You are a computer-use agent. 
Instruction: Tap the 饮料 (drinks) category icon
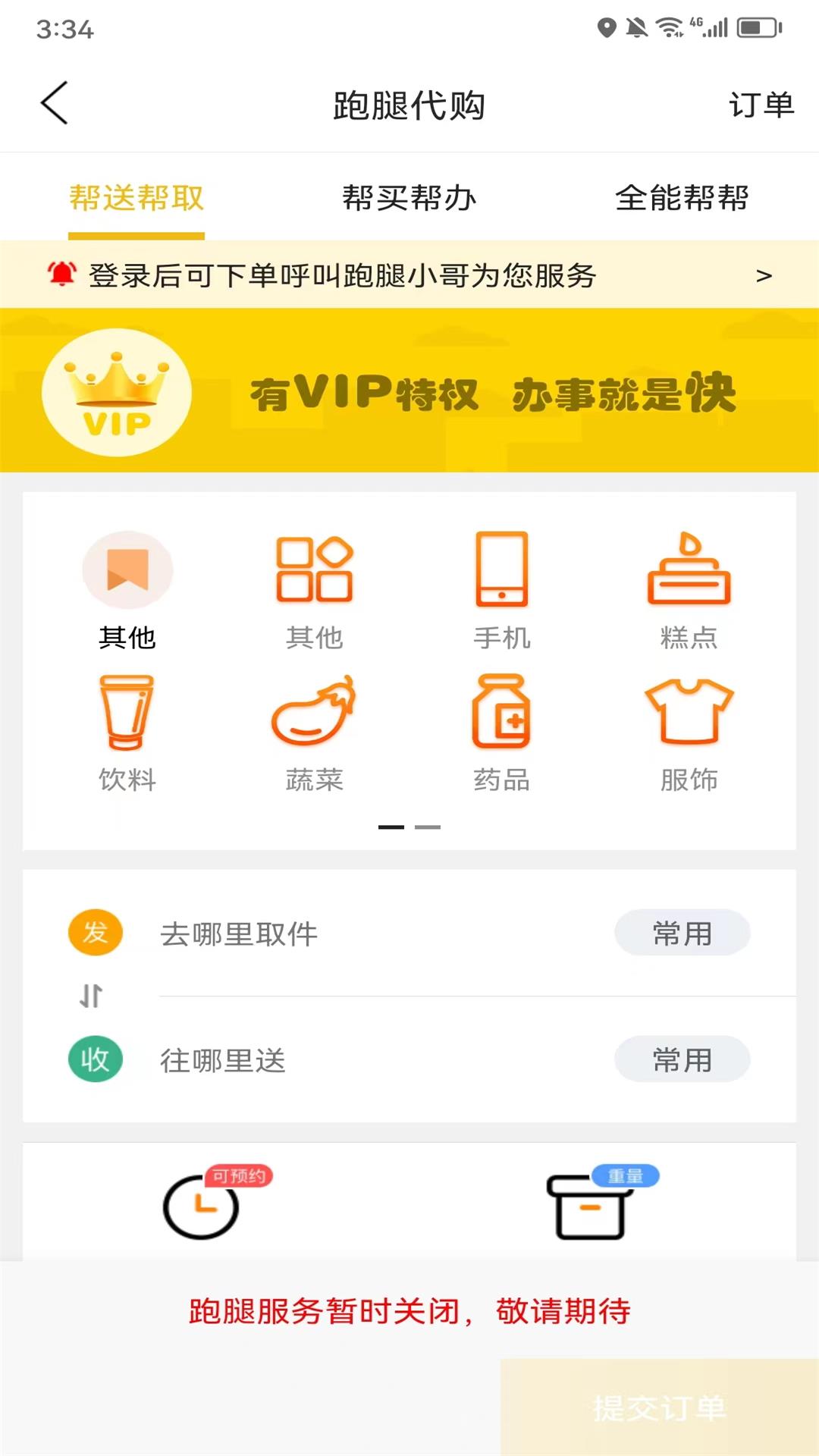[x=127, y=713]
